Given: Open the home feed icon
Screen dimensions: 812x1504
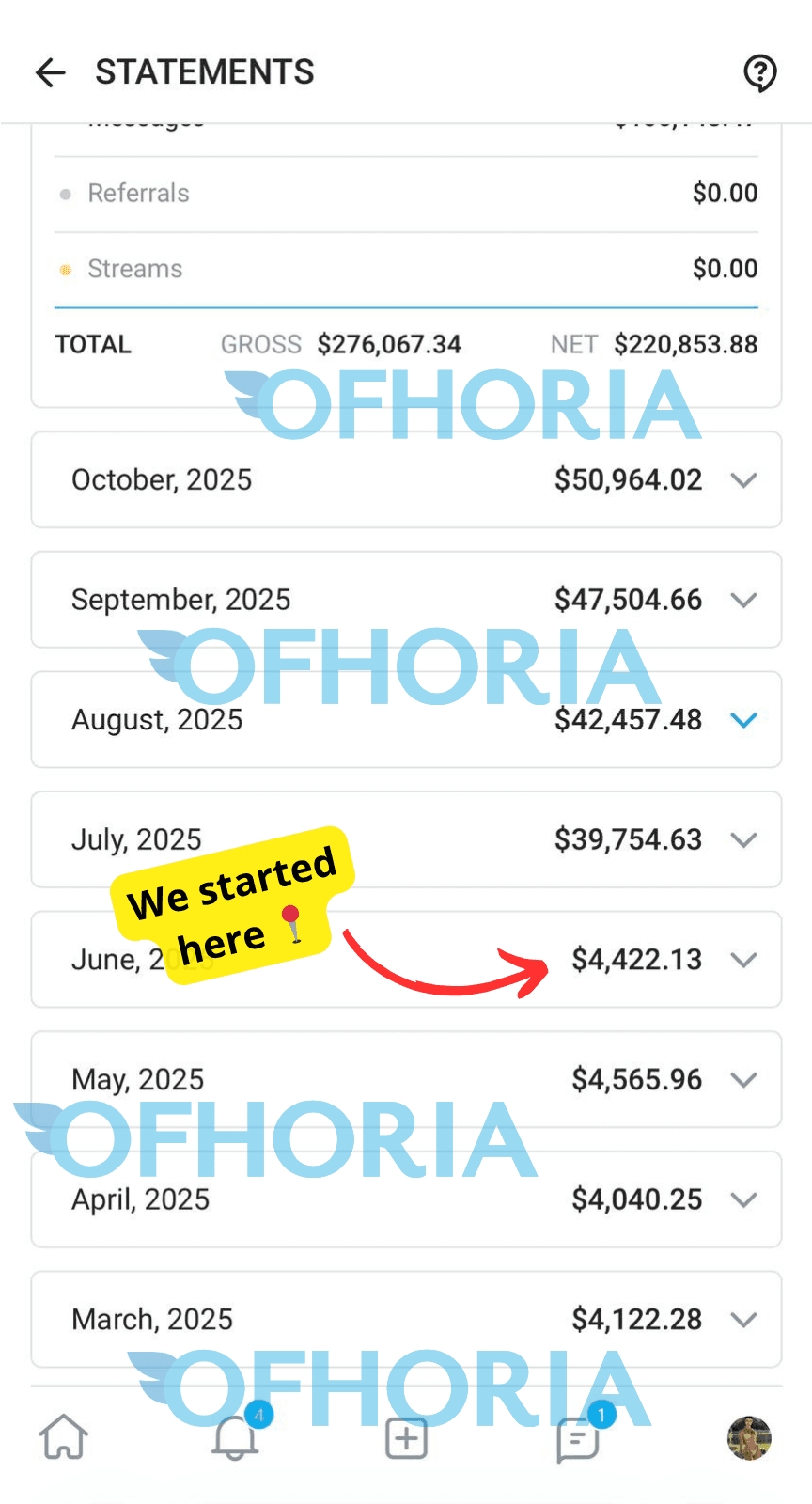Looking at the screenshot, I should [62, 1437].
